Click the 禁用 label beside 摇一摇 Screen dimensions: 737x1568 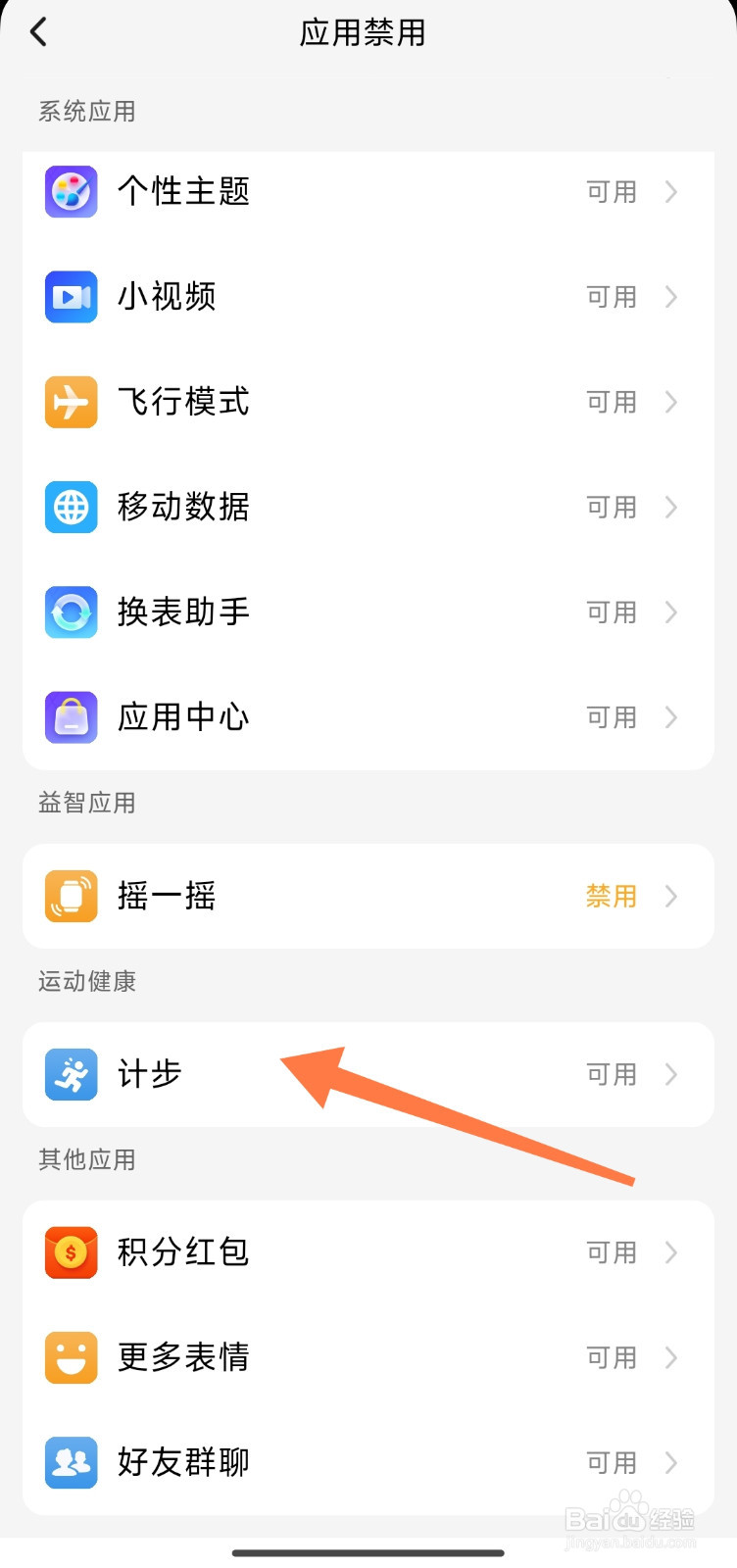[611, 896]
